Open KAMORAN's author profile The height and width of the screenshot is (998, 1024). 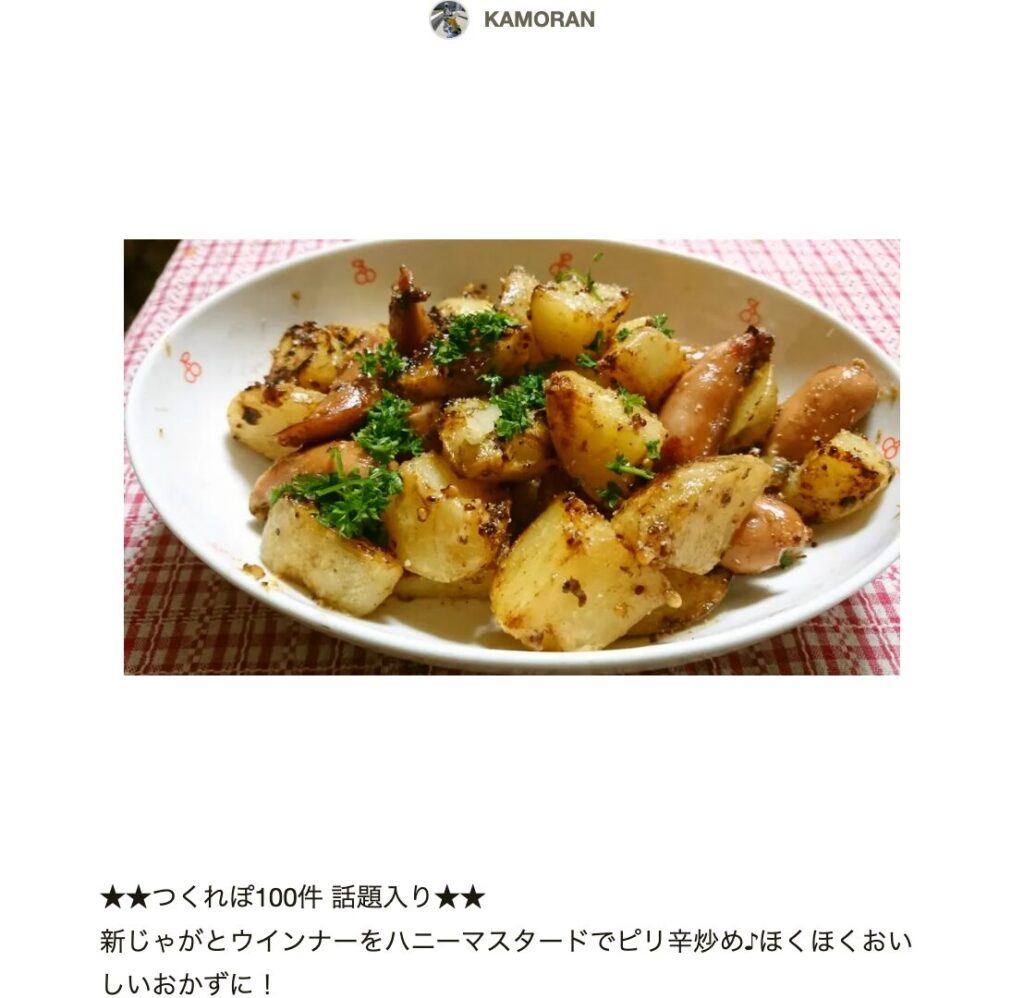(x=538, y=20)
